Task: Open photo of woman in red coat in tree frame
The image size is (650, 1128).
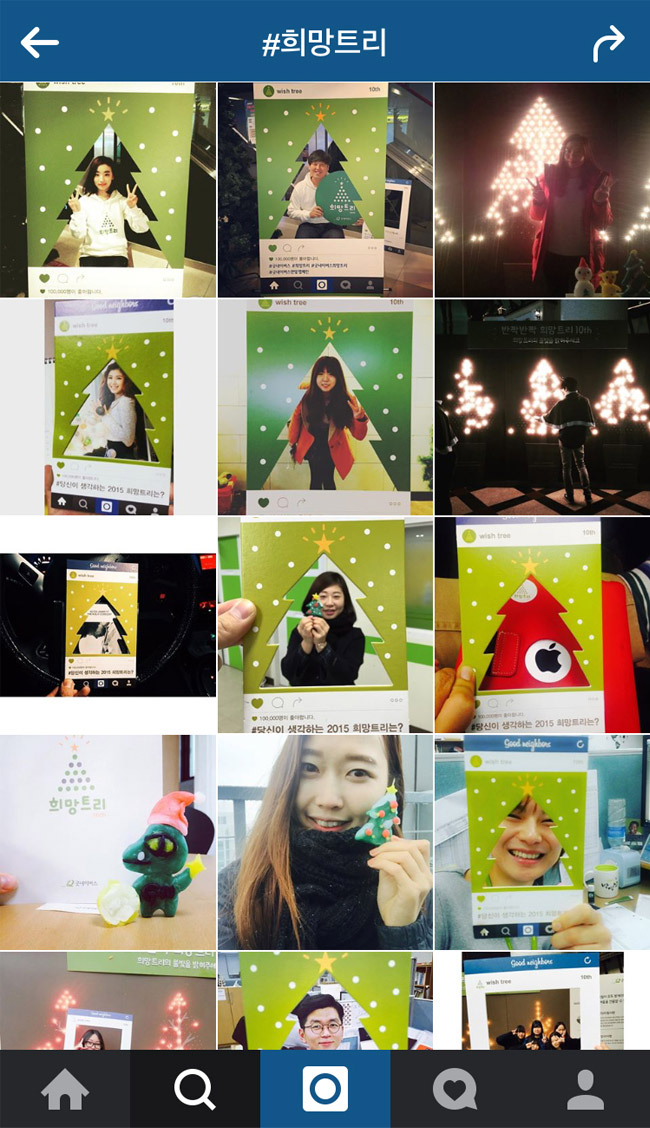Action: pyautogui.click(x=325, y=407)
